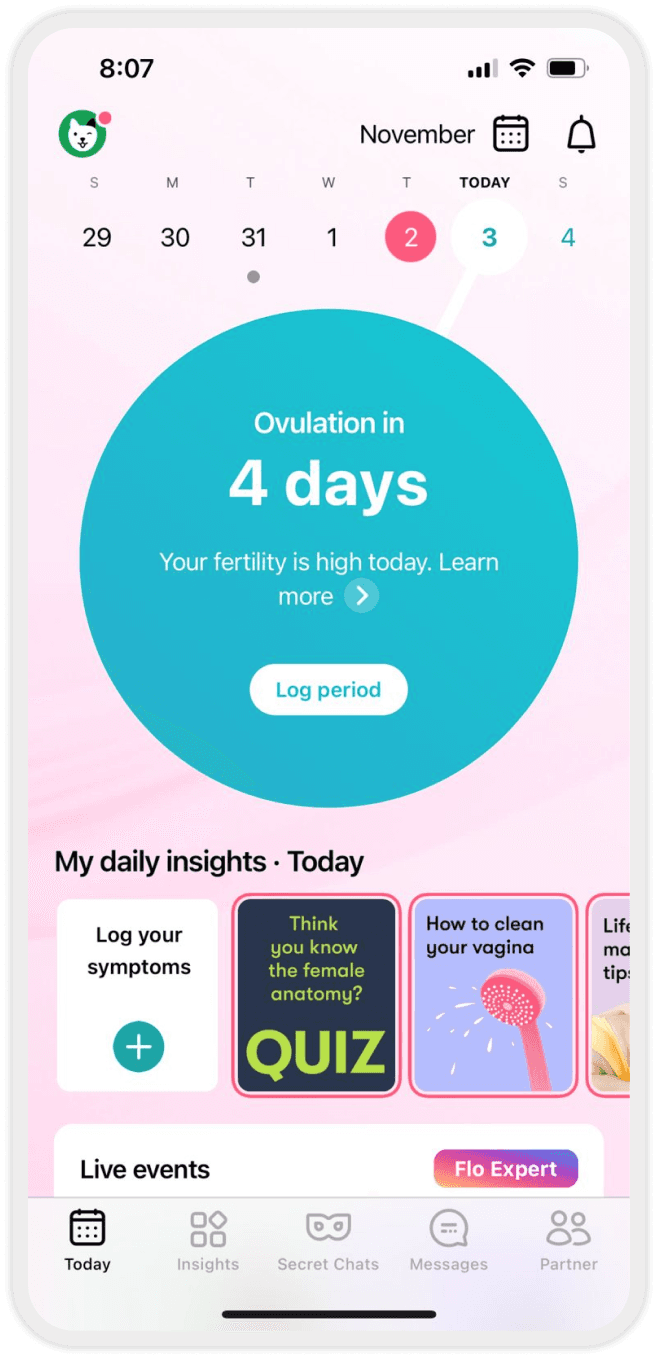
Task: Select the Today tab
Action: 87,1241
